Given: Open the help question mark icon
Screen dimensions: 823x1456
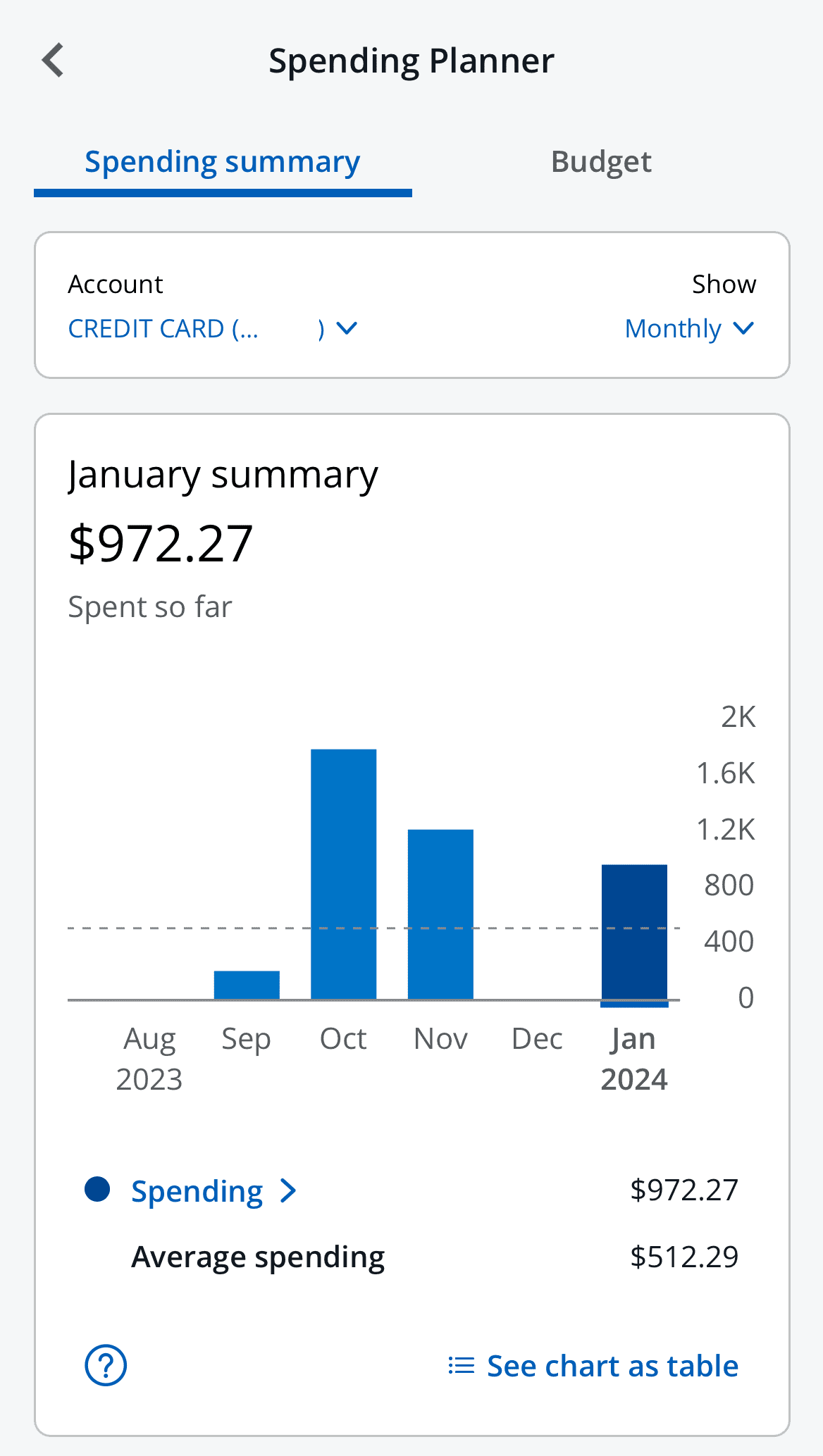Looking at the screenshot, I should (x=104, y=1365).
